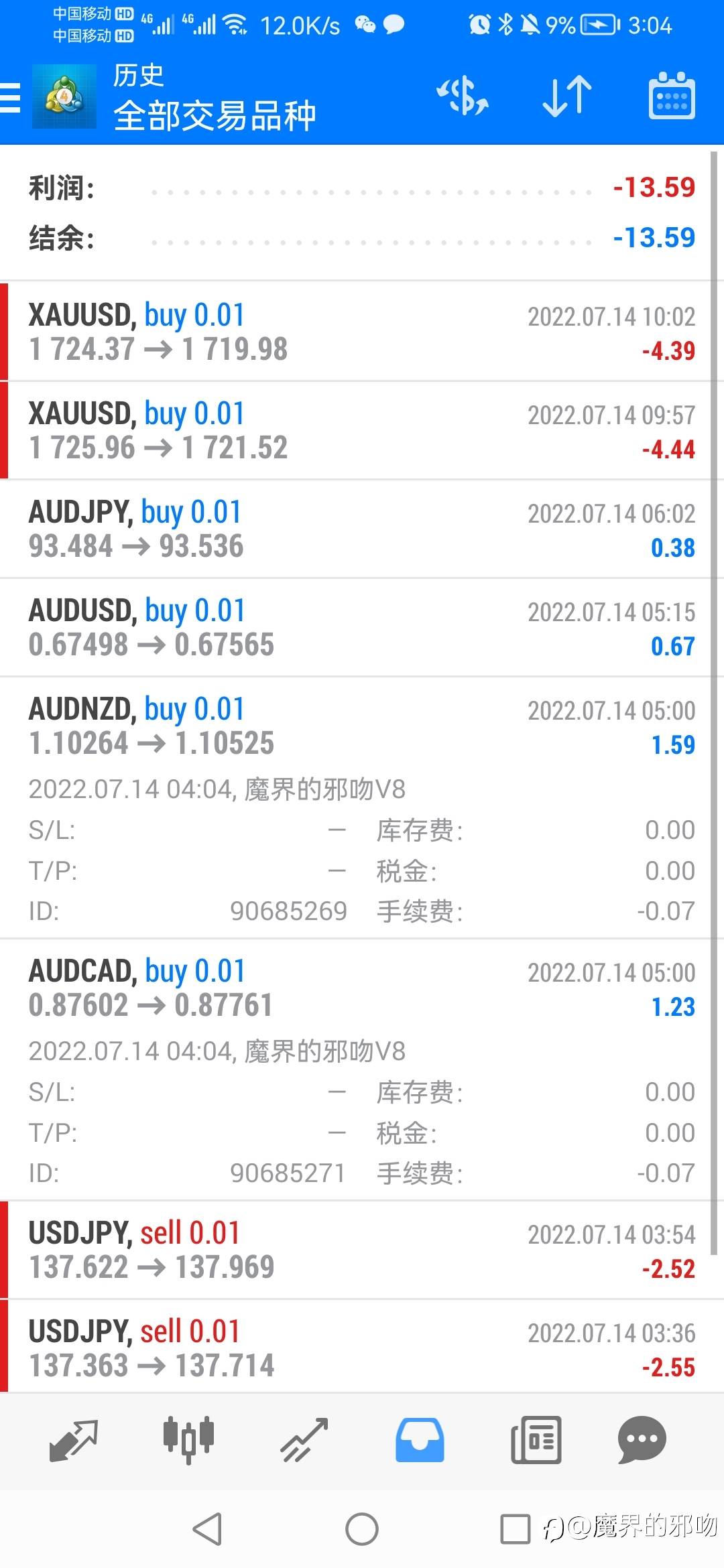This screenshot has height=1568, width=724.
Task: Select the History inbox tab
Action: coord(419,1439)
